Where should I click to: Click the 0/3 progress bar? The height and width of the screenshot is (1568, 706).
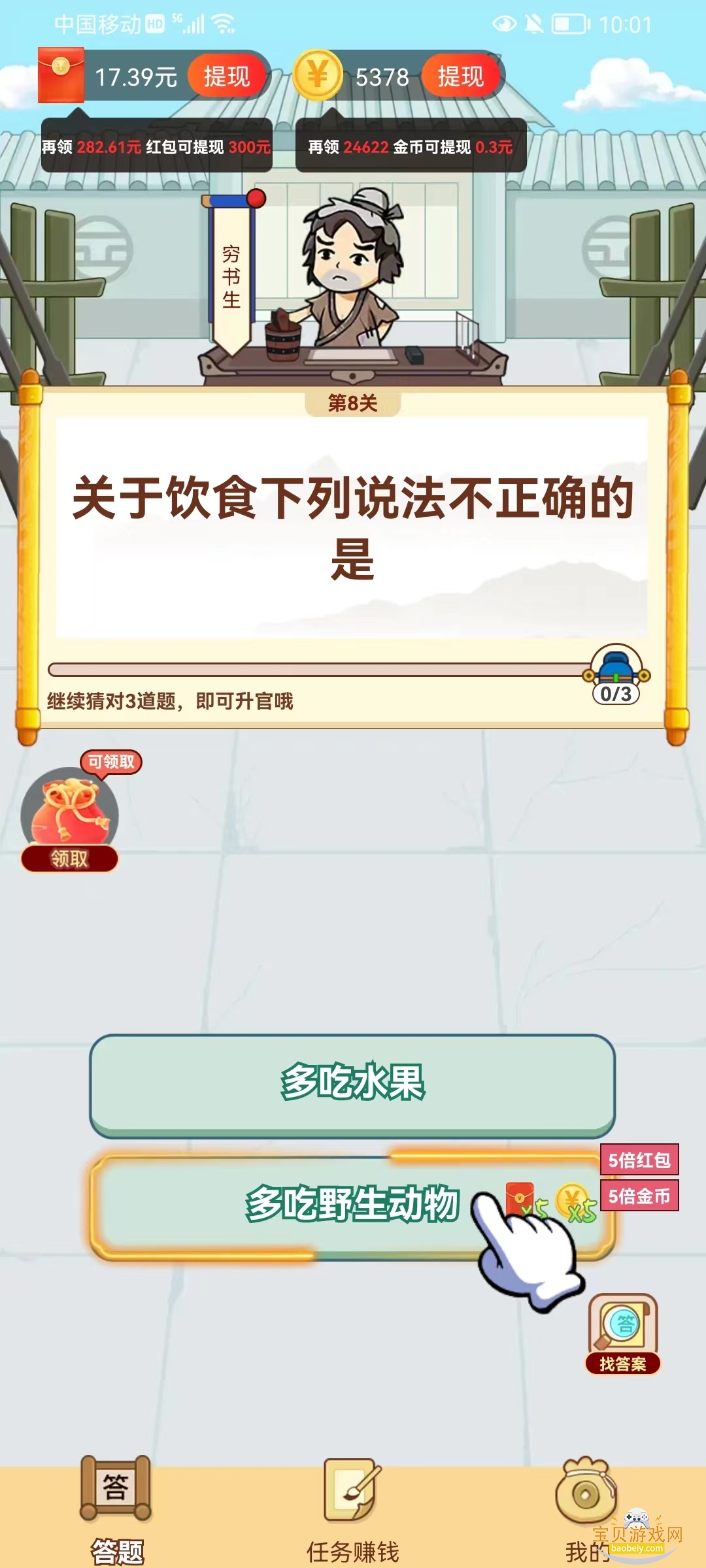[x=320, y=668]
